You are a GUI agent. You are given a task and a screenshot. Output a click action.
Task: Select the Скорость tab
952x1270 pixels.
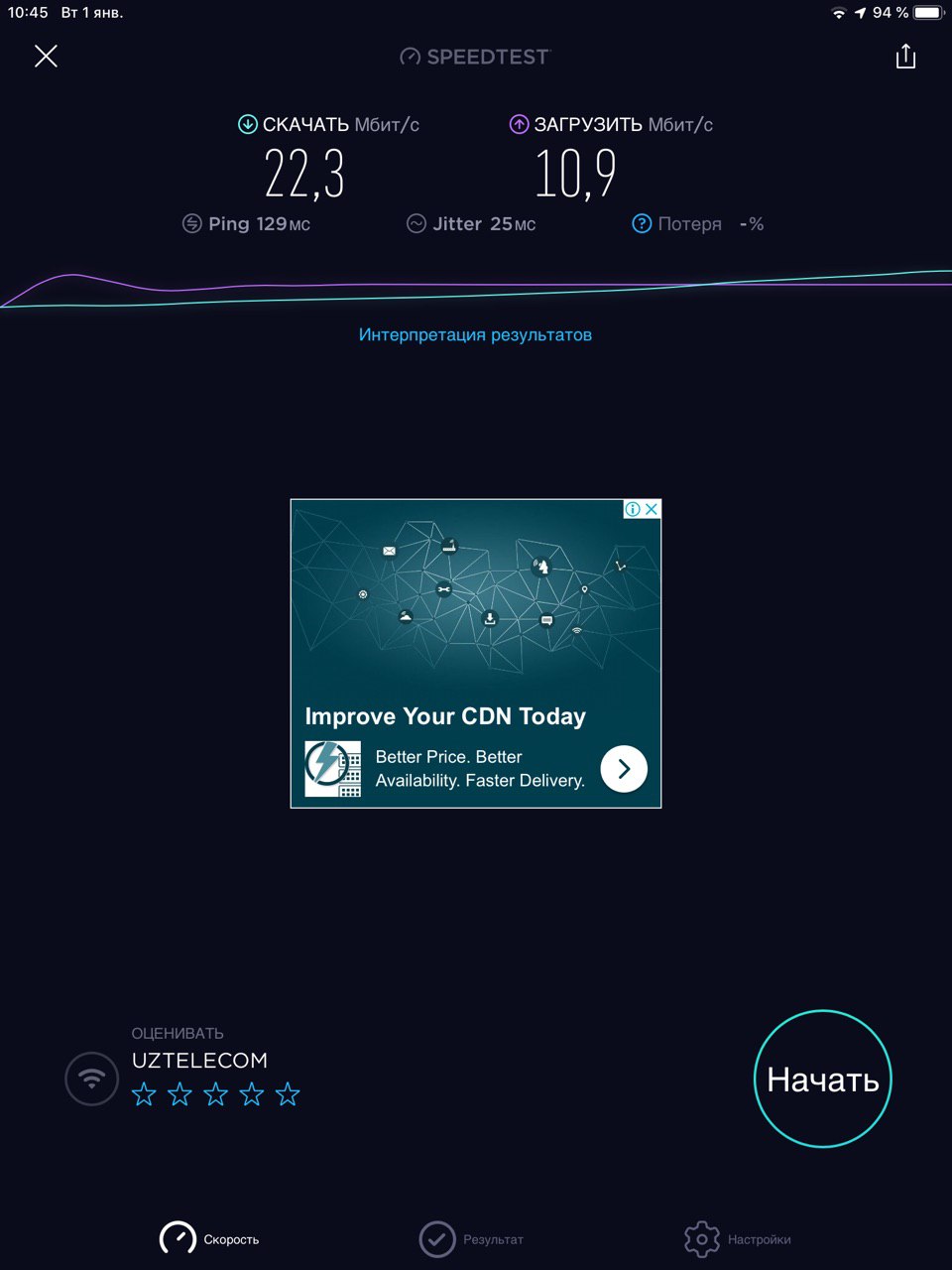click(x=209, y=1238)
